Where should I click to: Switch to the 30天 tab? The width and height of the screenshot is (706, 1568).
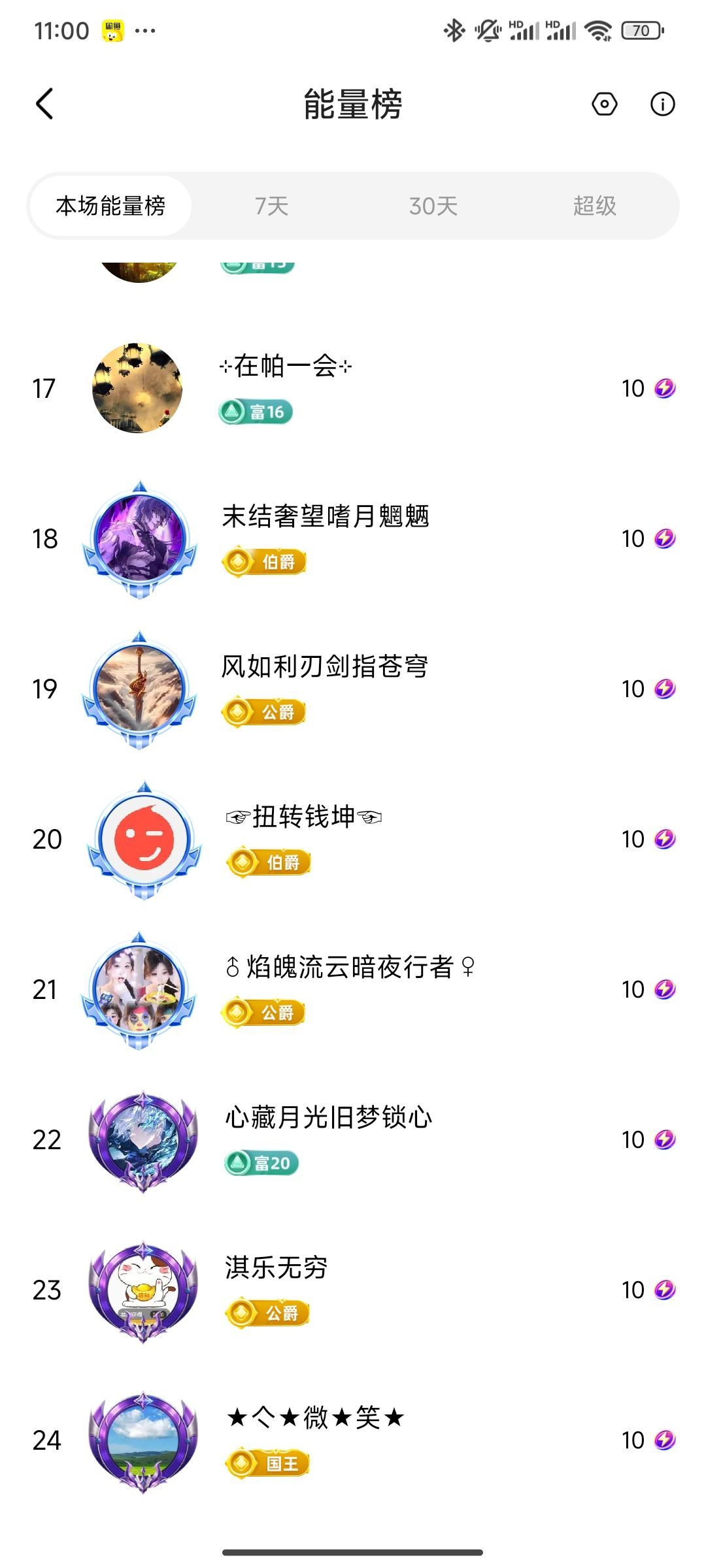pos(433,206)
